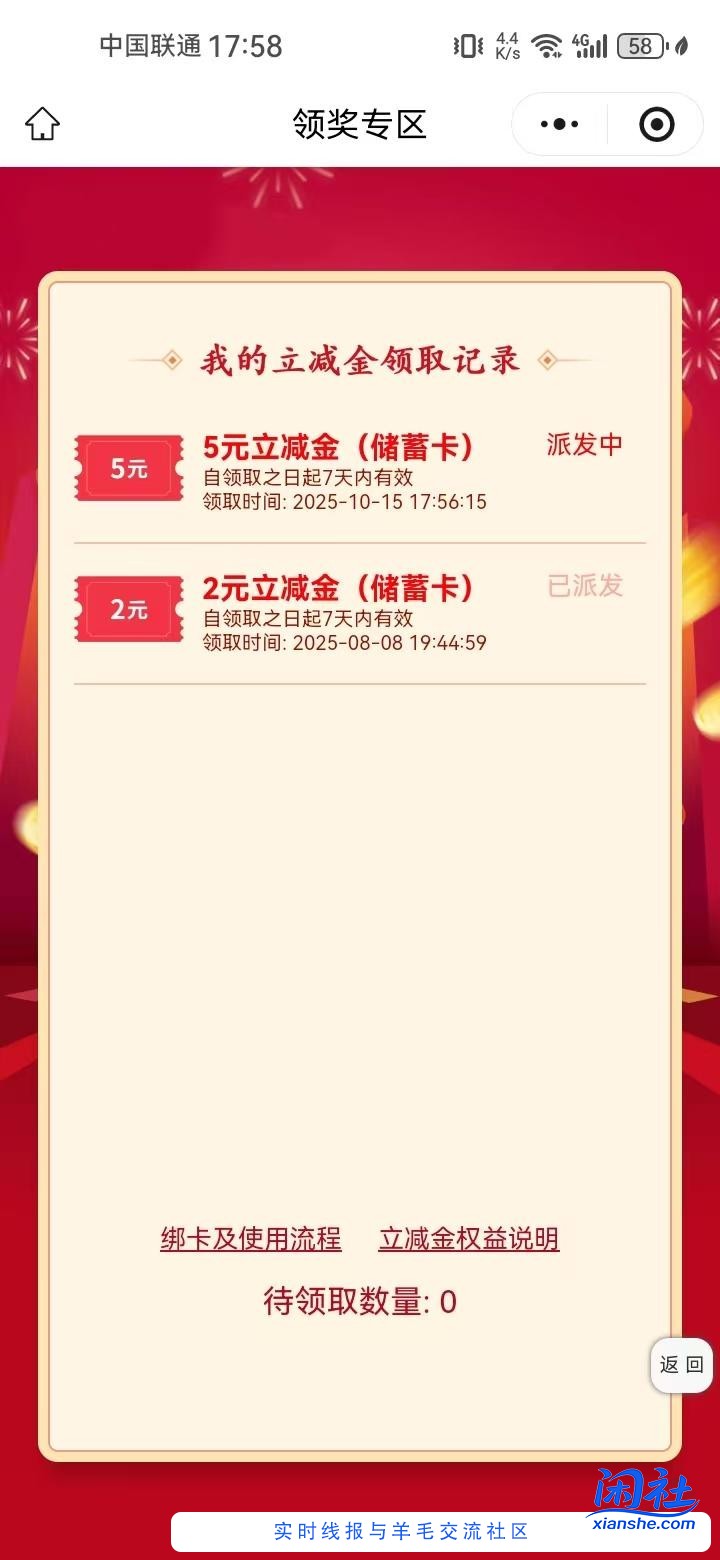Tap the home icon in top bar
Screen dimensions: 720x1560
42,123
